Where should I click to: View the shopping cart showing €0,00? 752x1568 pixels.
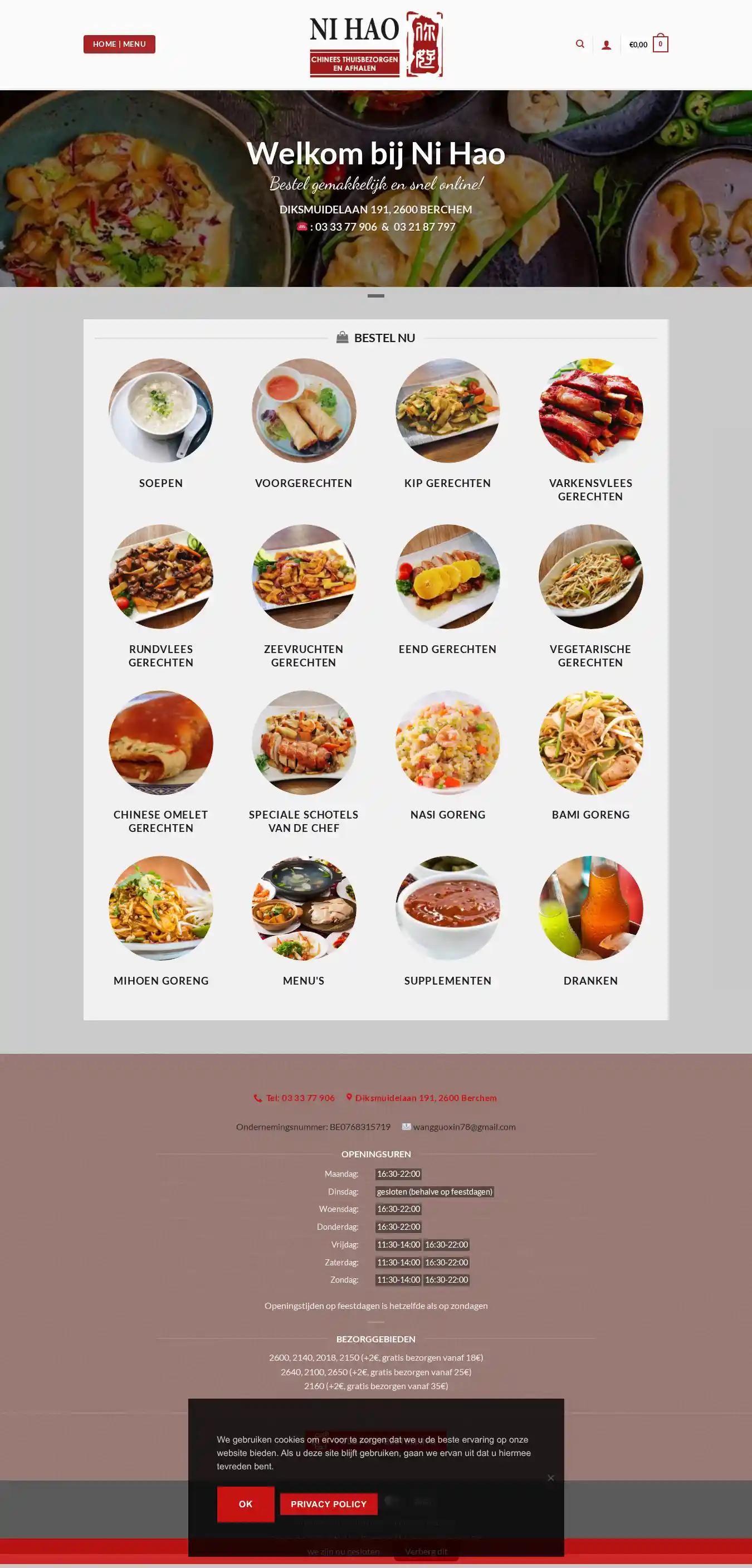[648, 44]
